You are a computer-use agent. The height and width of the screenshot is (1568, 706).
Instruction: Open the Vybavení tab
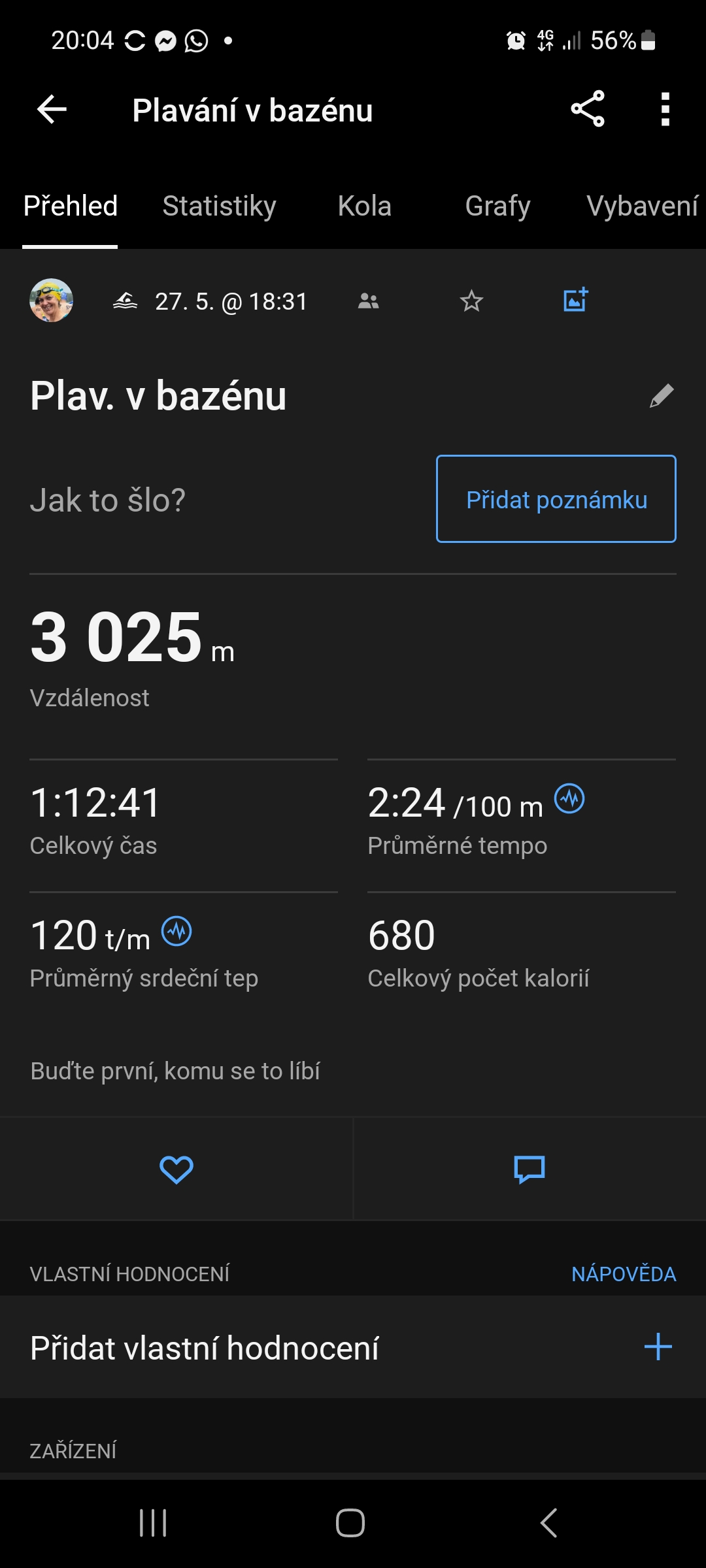pos(642,206)
